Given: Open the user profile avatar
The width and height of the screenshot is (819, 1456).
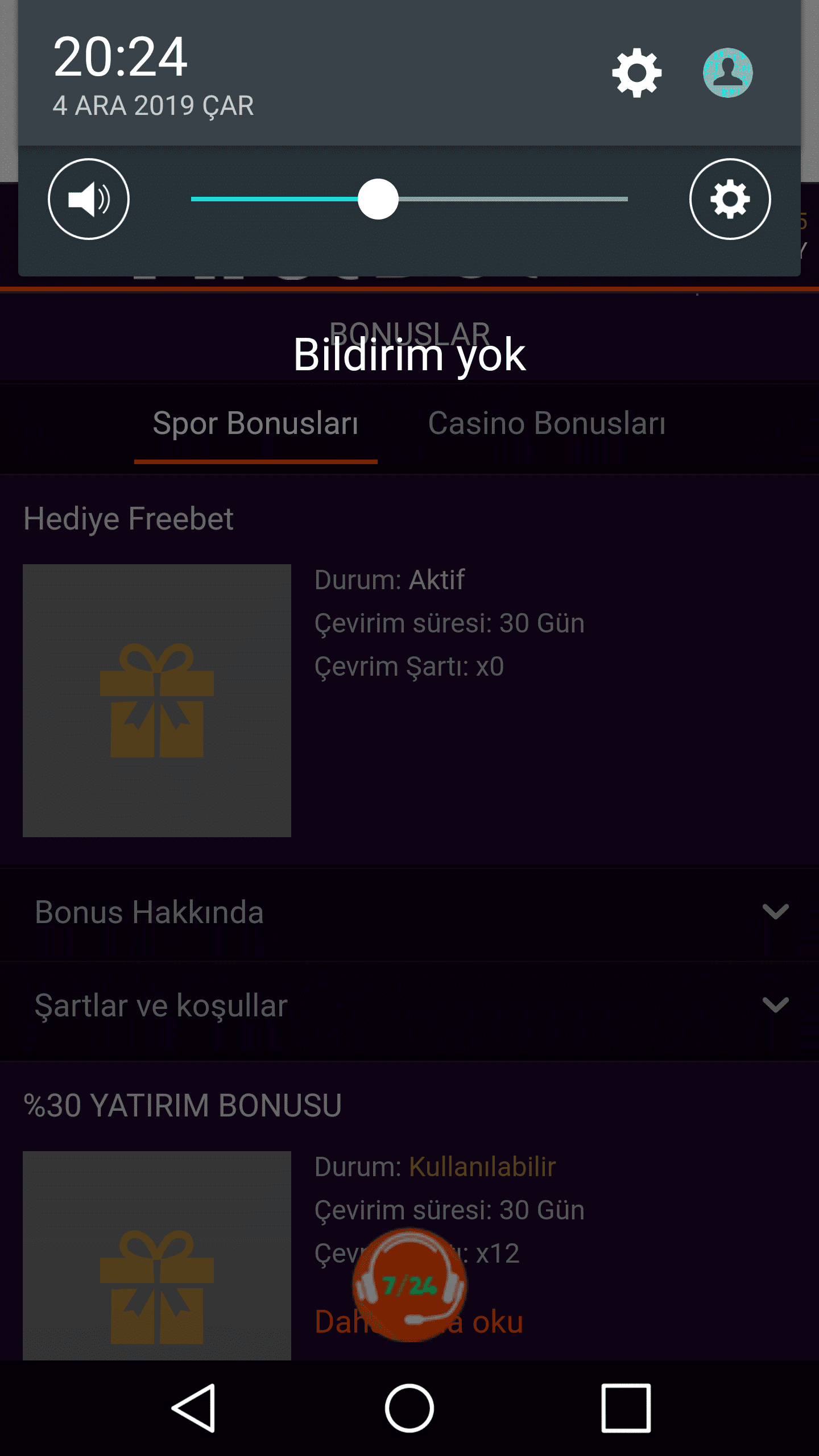Looking at the screenshot, I should 727,73.
